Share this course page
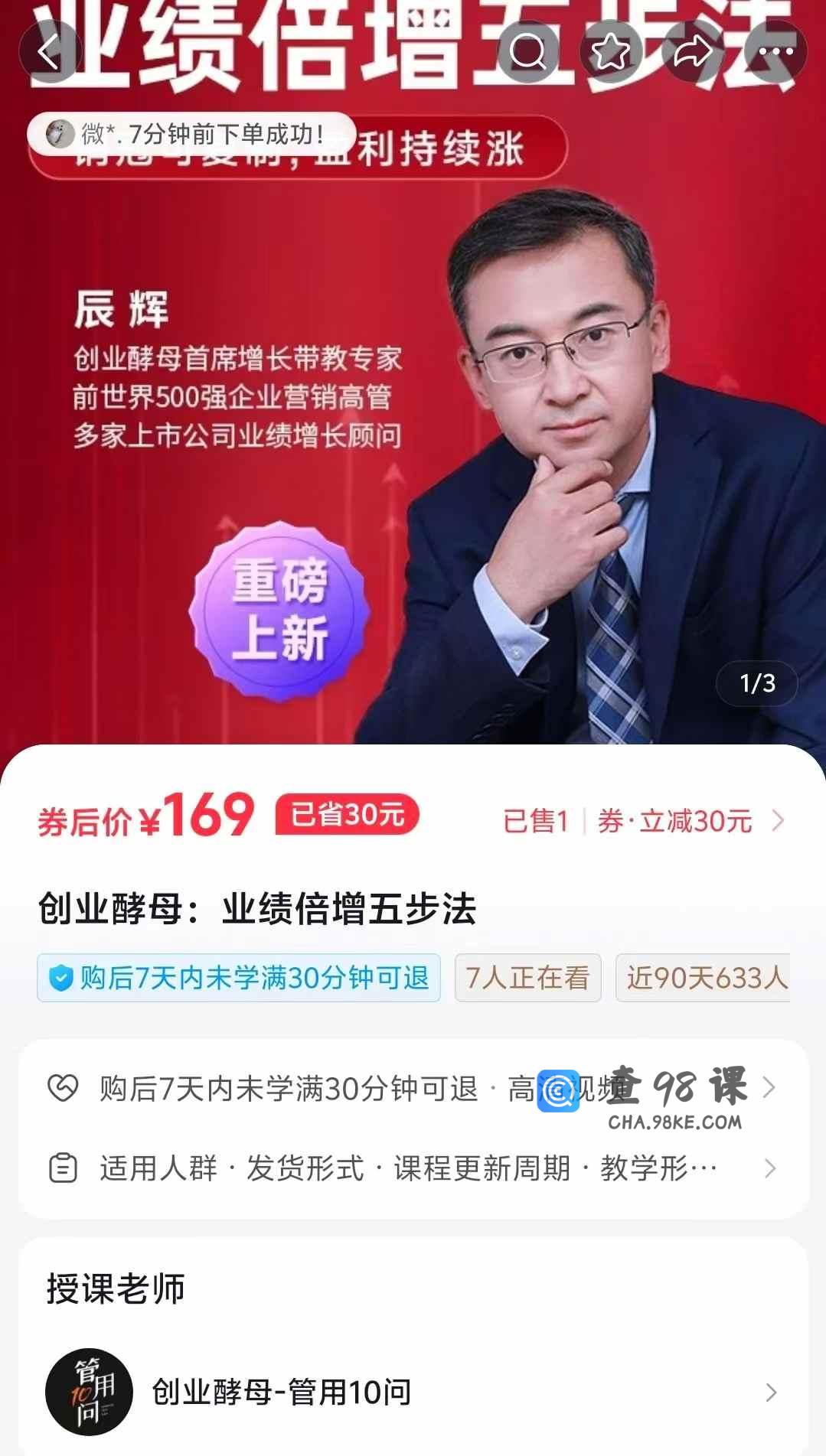Image resolution: width=826 pixels, height=1456 pixels. tap(693, 52)
